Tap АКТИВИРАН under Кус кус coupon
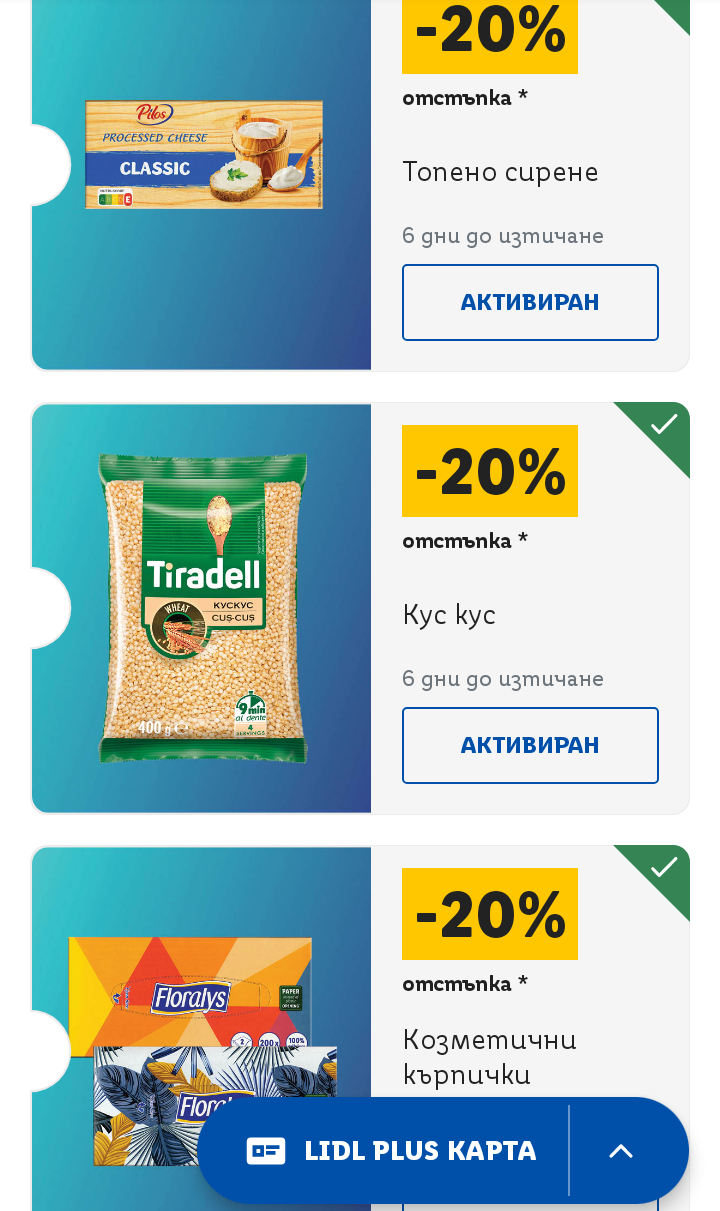Viewport: 720px width, 1211px height. pyautogui.click(x=530, y=745)
